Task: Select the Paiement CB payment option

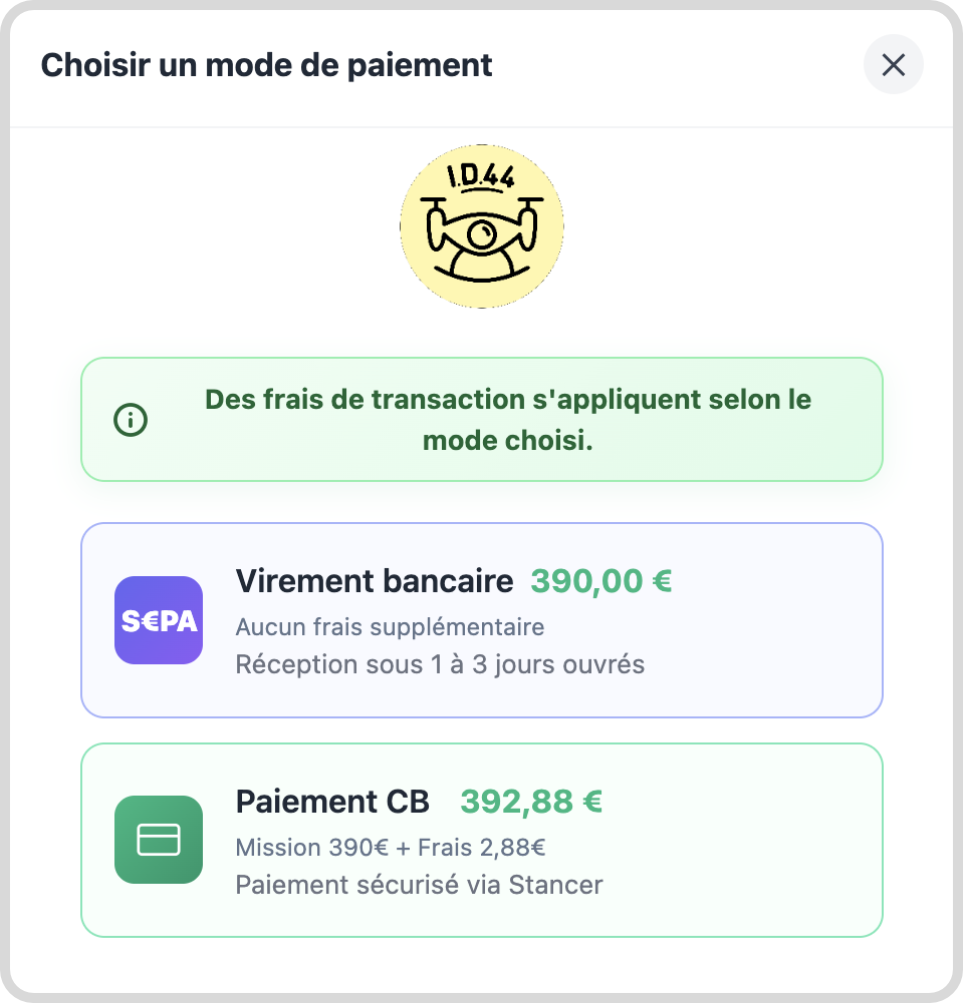Action: point(482,840)
